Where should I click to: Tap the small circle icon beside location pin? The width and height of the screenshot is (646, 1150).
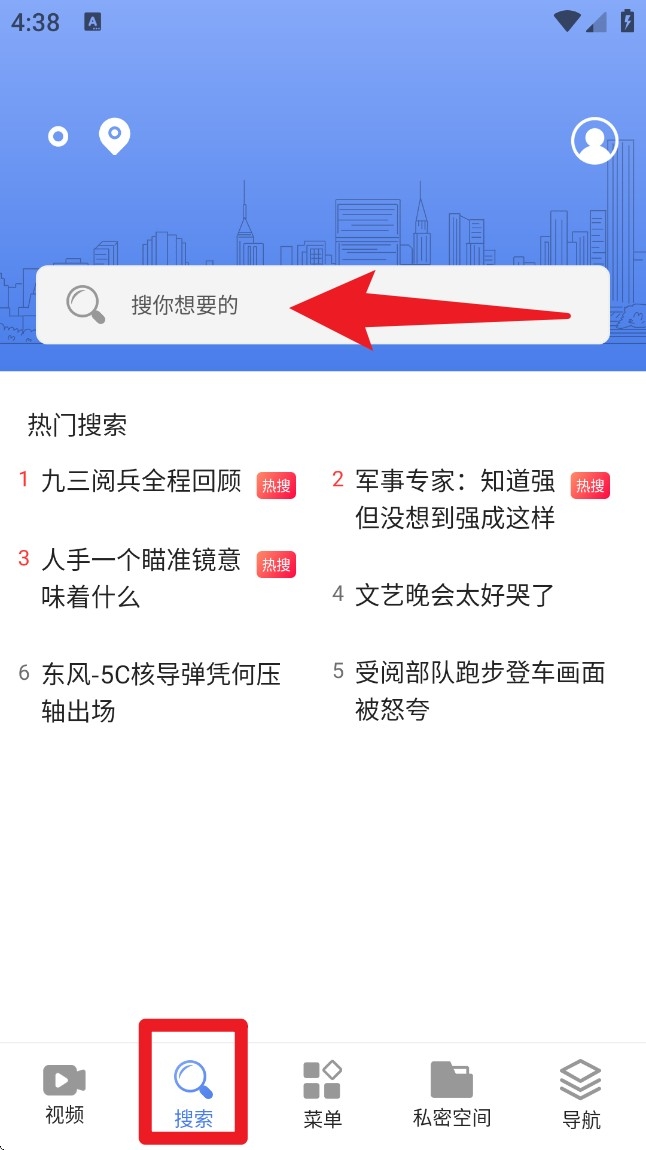pyautogui.click(x=59, y=136)
